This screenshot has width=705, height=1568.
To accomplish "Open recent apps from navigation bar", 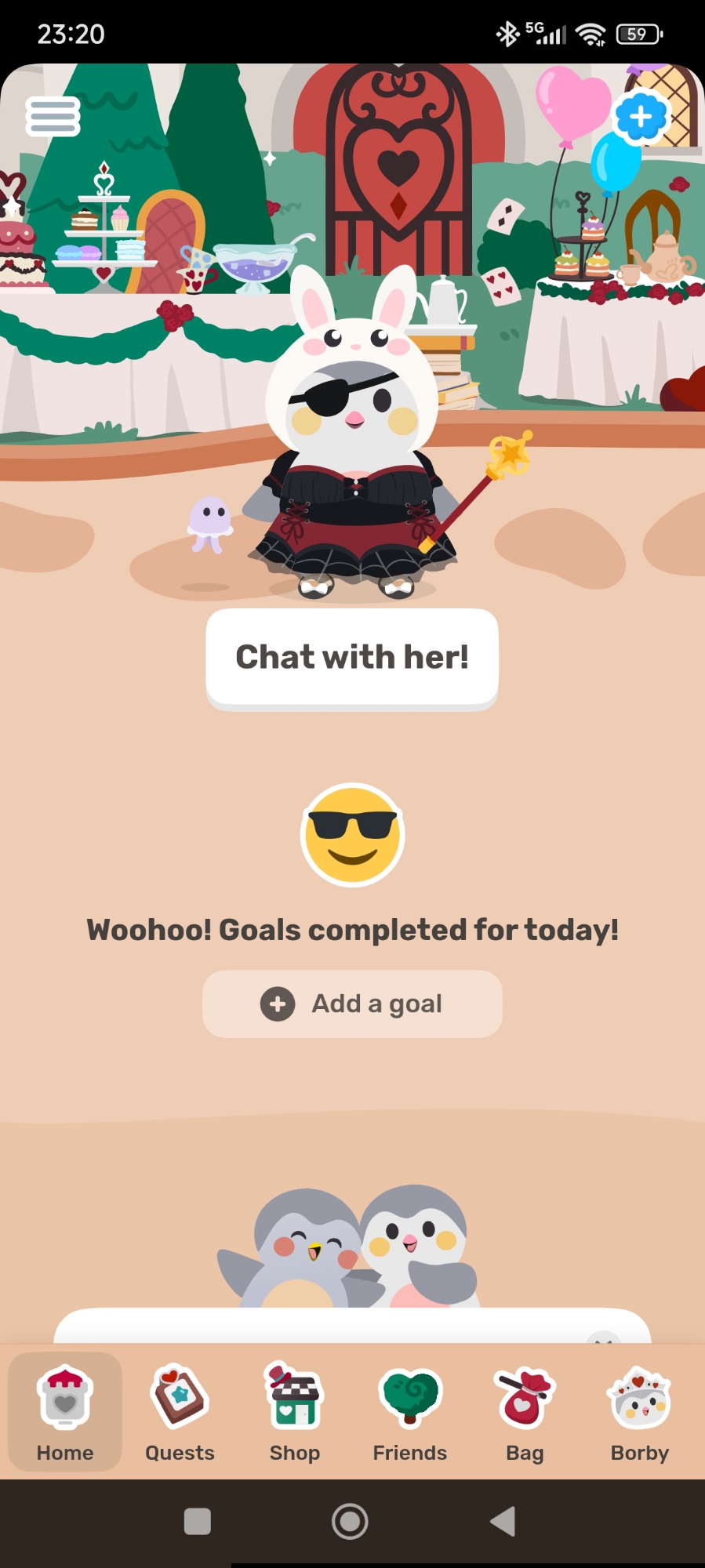I will point(198,1522).
